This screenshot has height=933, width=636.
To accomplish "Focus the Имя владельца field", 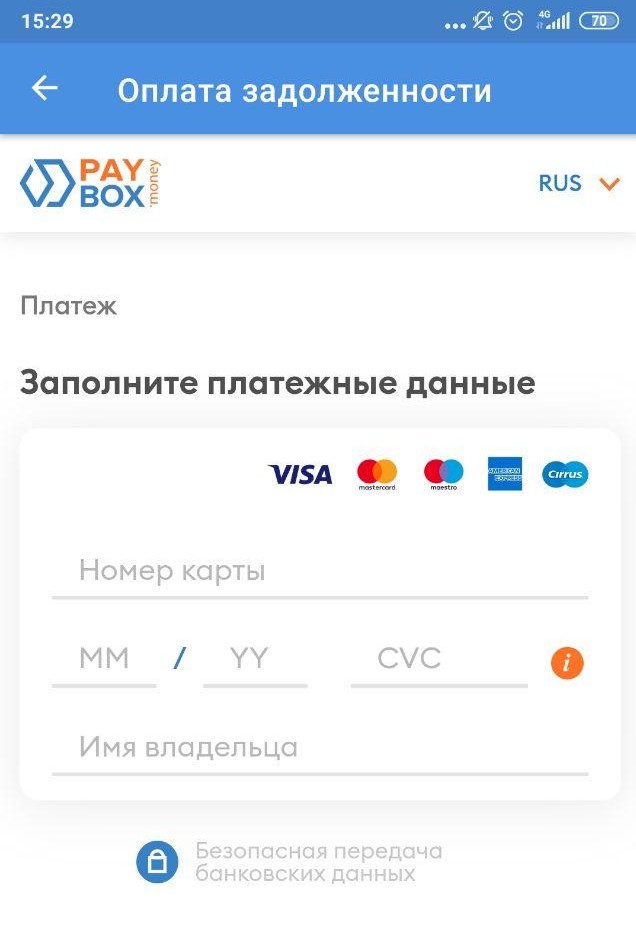I will click(320, 748).
